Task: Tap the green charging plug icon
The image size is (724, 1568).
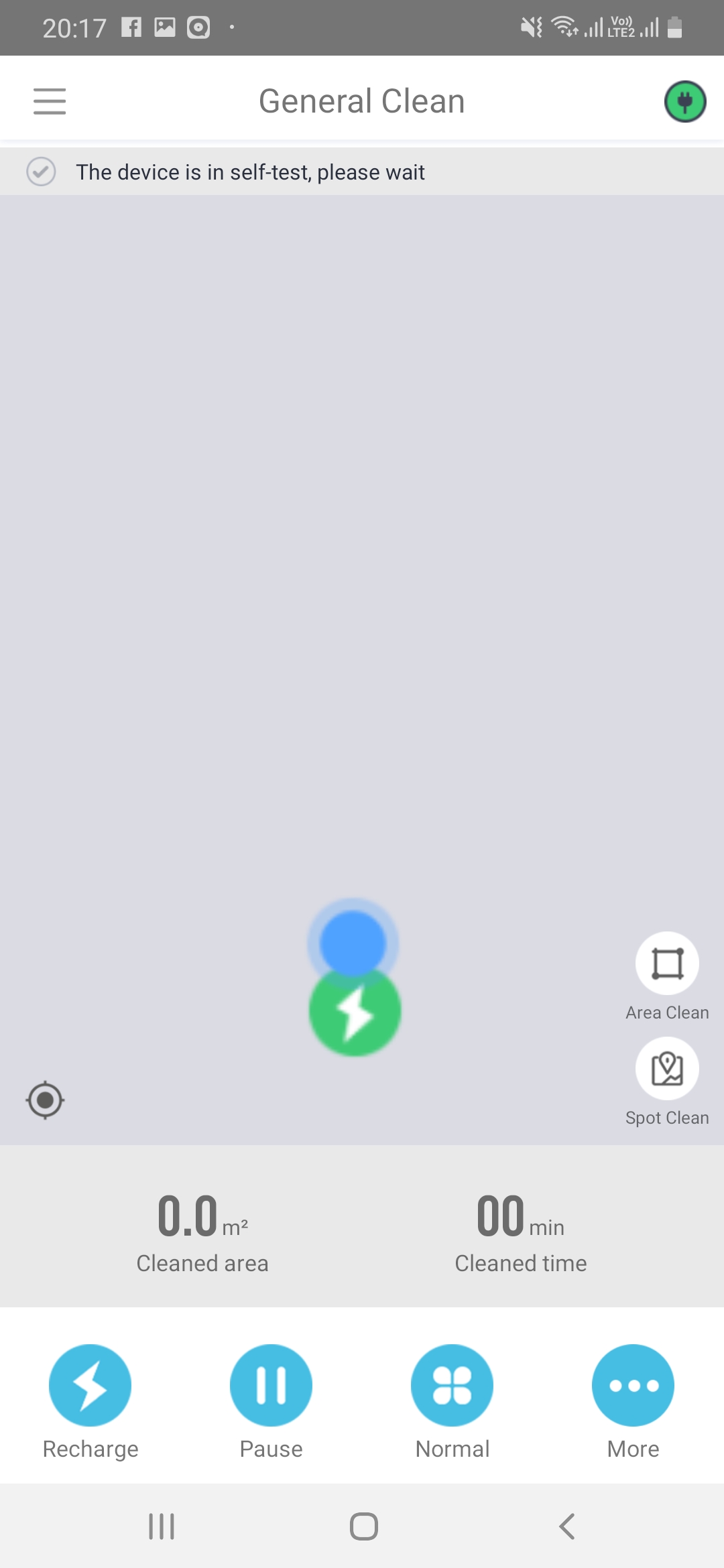Action: click(684, 102)
